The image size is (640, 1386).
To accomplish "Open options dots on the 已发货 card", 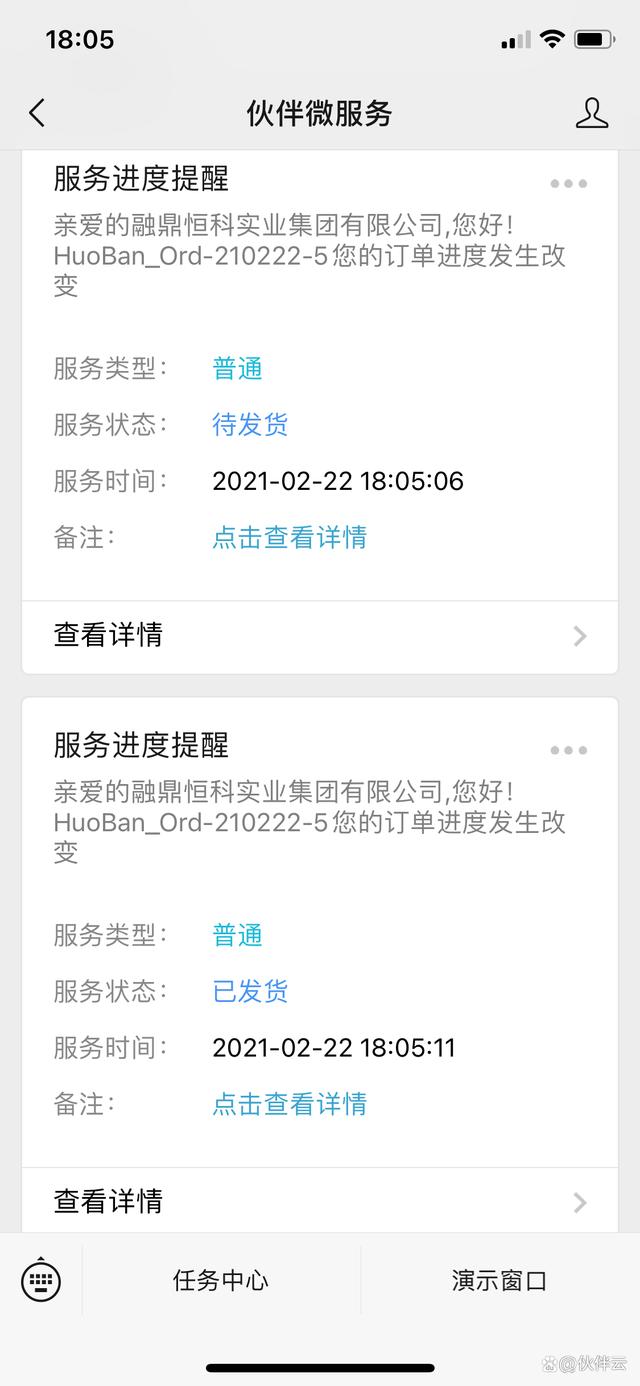I will 568,750.
